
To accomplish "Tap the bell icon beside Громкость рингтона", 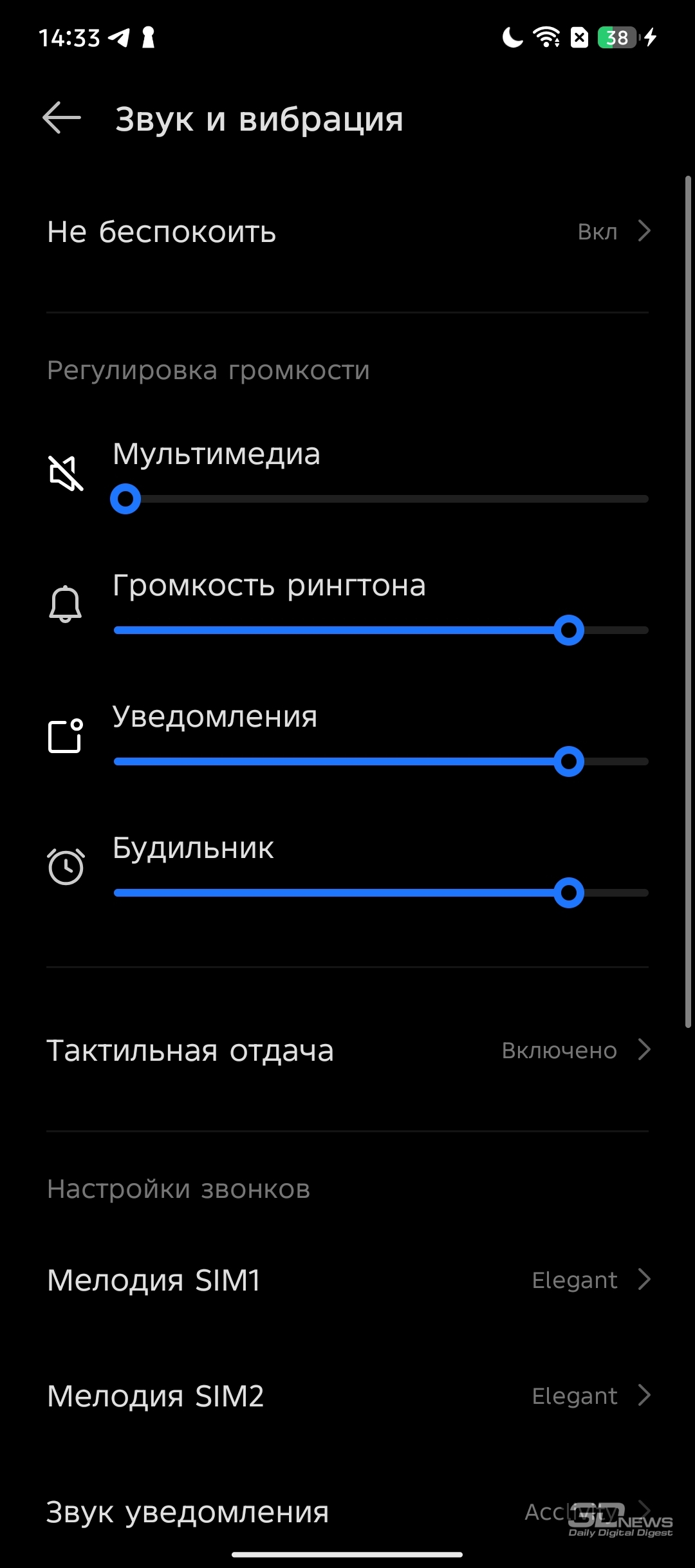I will point(66,604).
